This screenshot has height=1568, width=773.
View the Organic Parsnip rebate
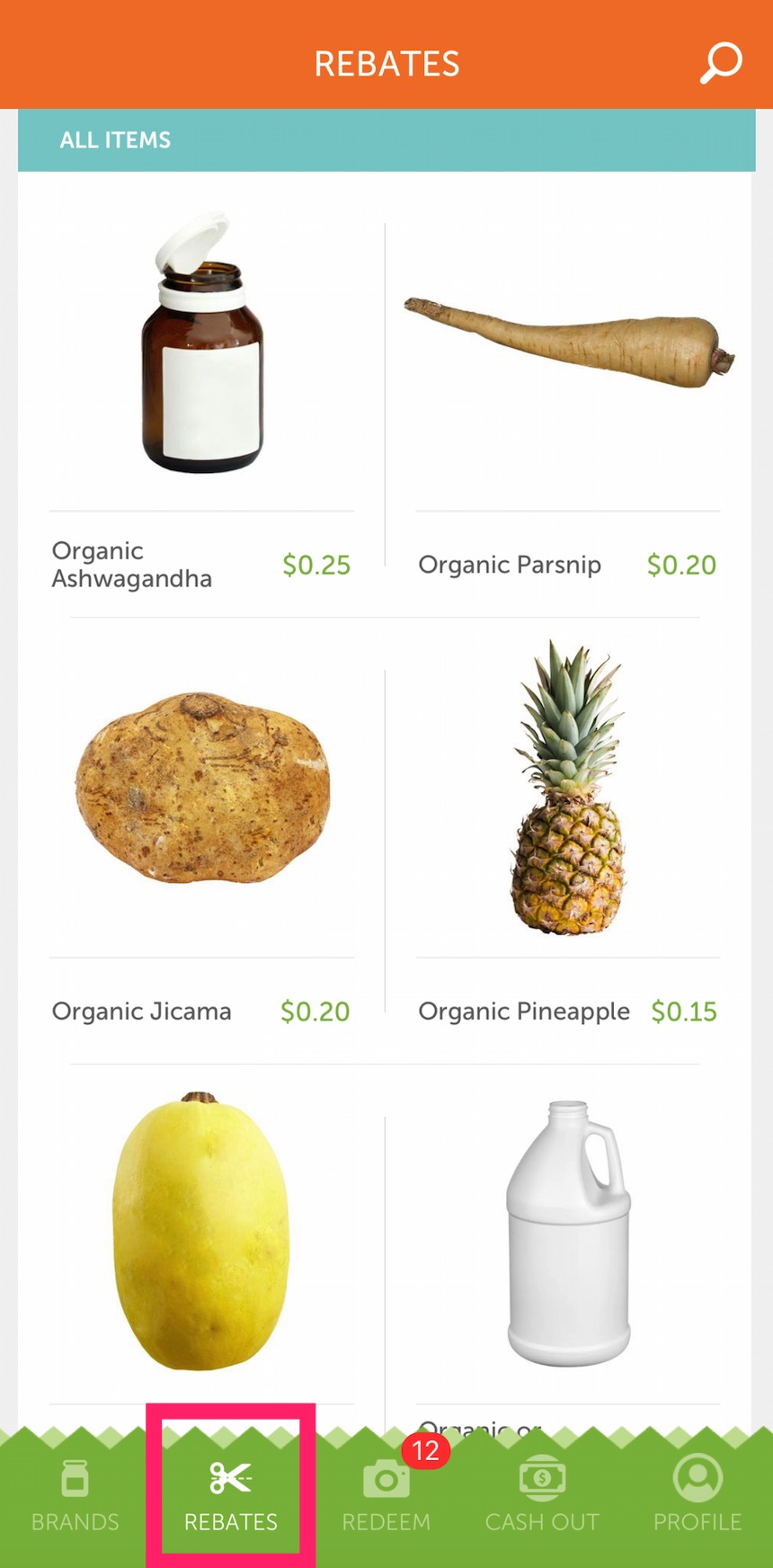[568, 396]
